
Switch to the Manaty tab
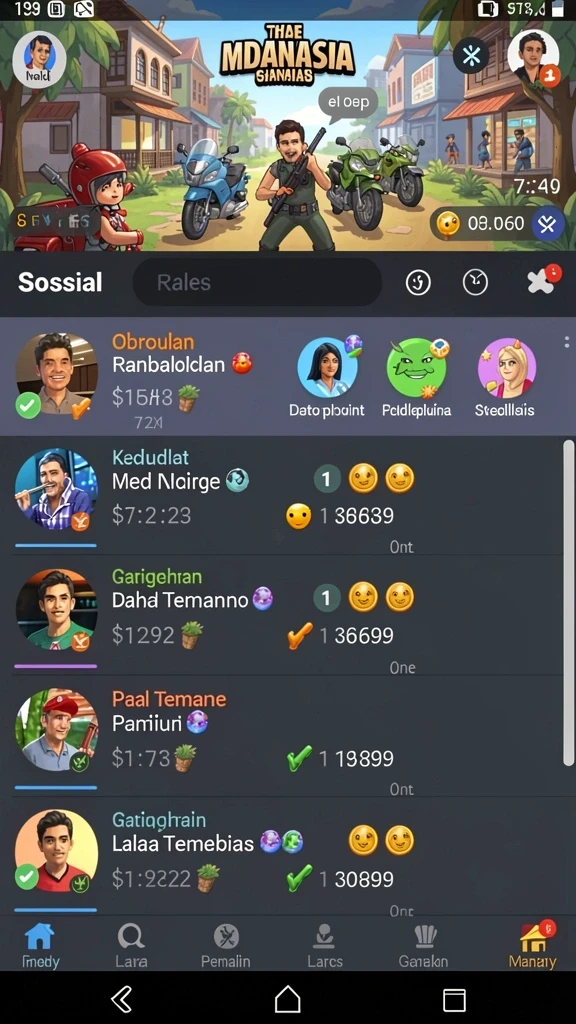532,946
